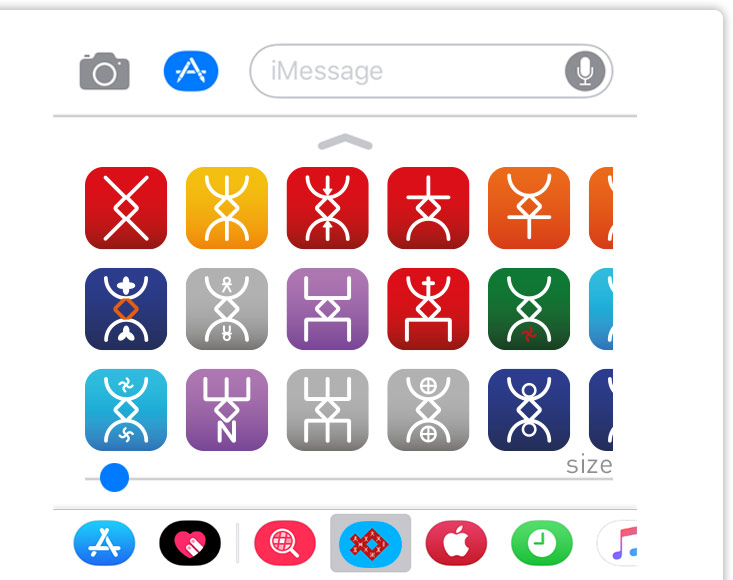733x580 pixels.
Task: Open the Digital Touch heart app
Action: tap(190, 543)
